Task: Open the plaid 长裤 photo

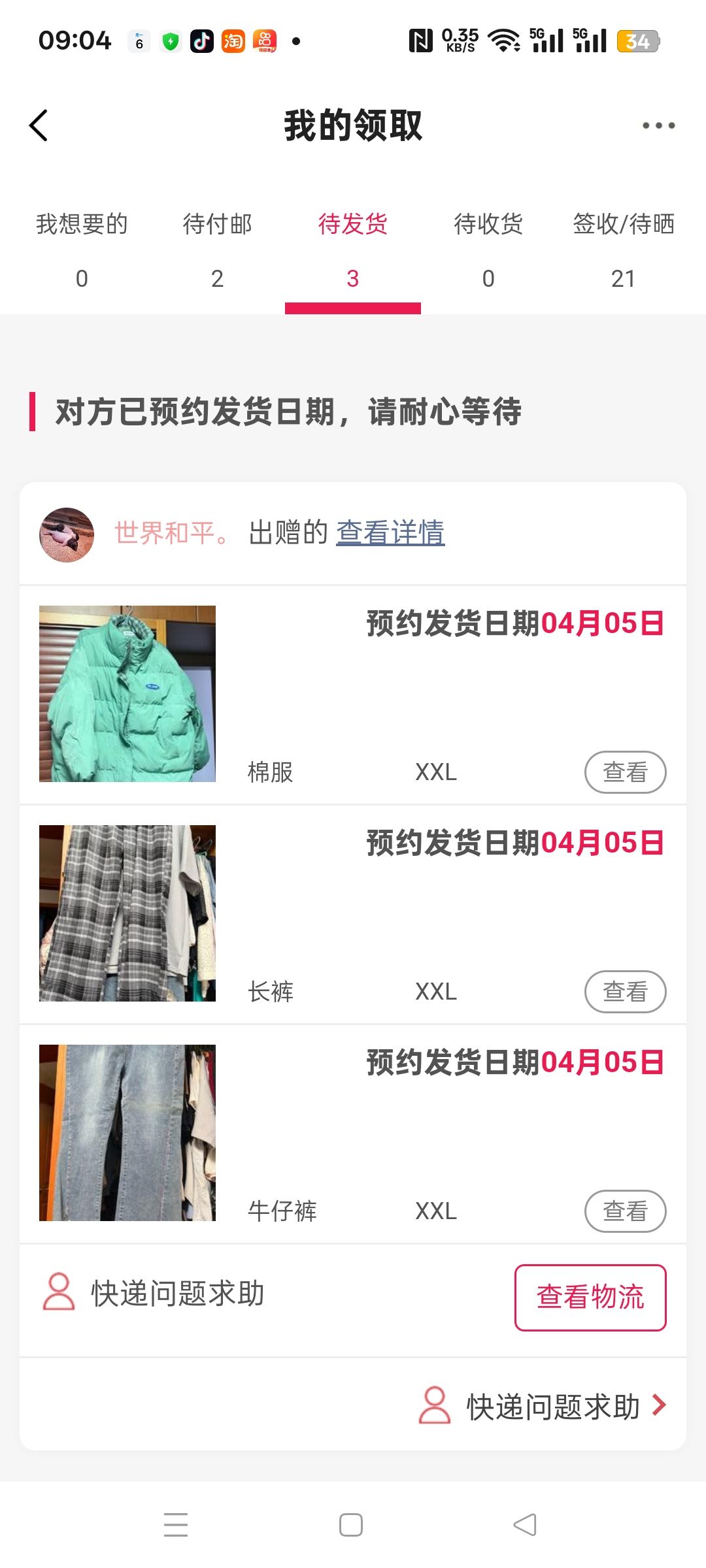Action: tap(127, 913)
